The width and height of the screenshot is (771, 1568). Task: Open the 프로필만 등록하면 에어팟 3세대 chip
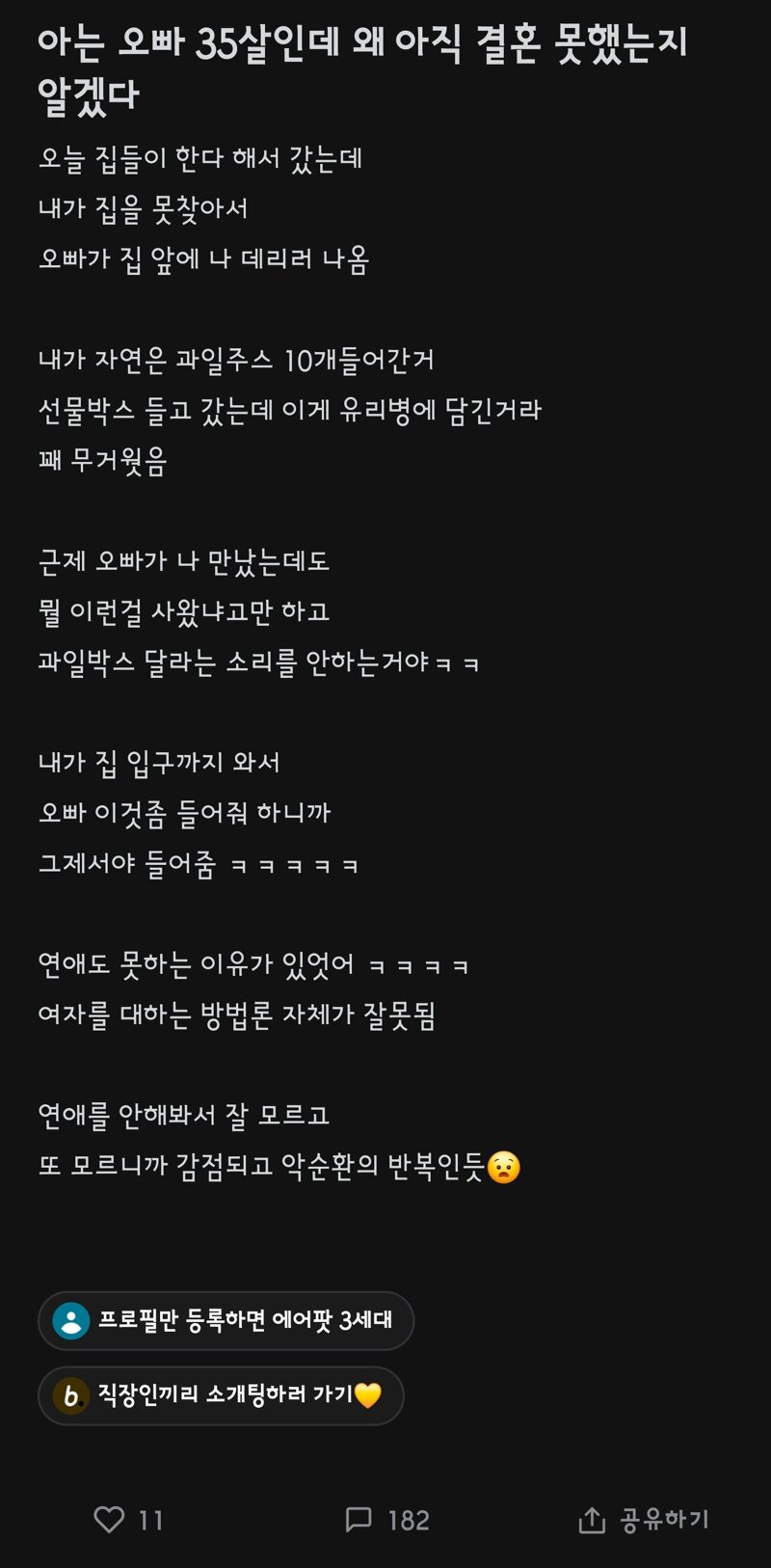226,1320
